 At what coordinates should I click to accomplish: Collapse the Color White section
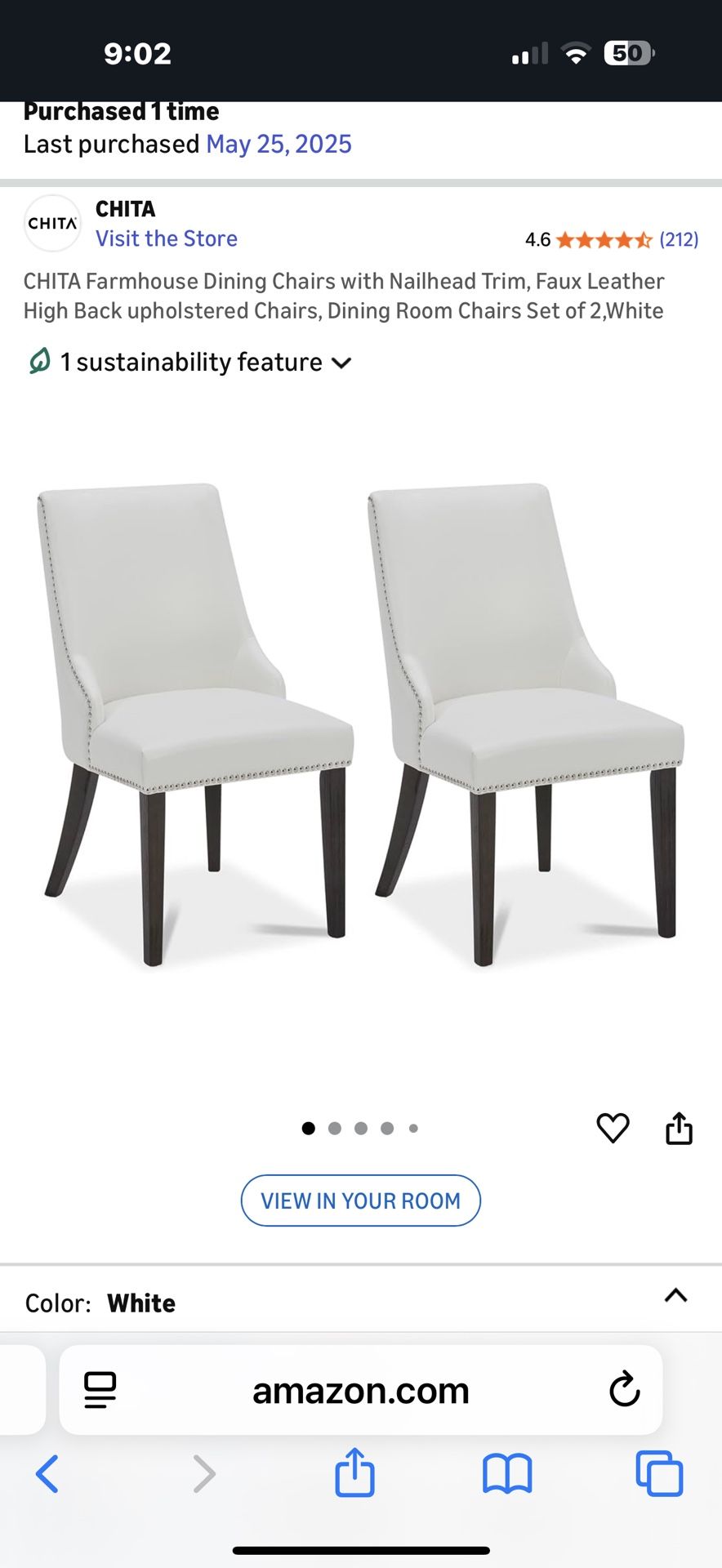click(675, 1295)
